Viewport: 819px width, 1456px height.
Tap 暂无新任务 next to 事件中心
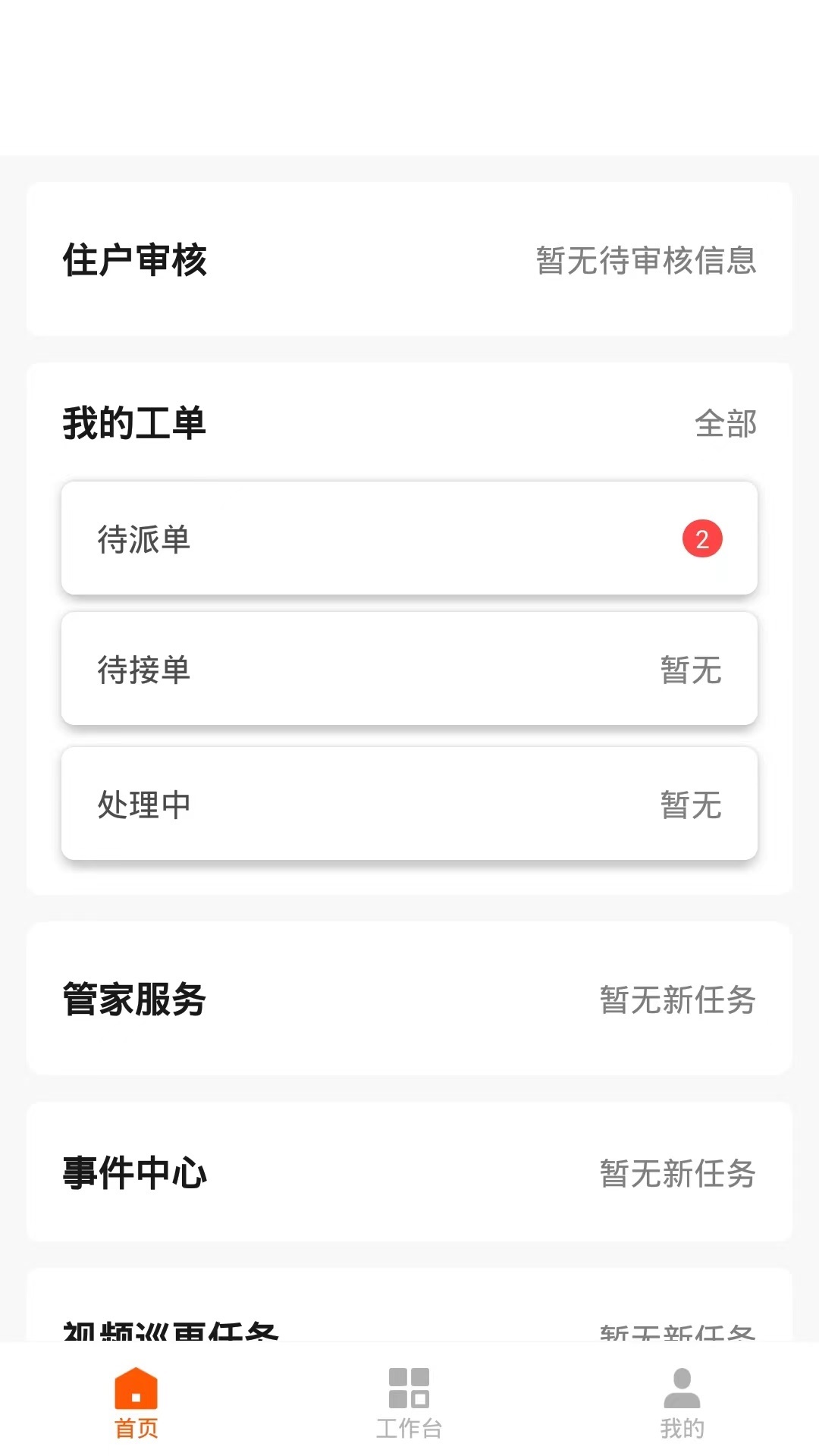coord(677,1175)
